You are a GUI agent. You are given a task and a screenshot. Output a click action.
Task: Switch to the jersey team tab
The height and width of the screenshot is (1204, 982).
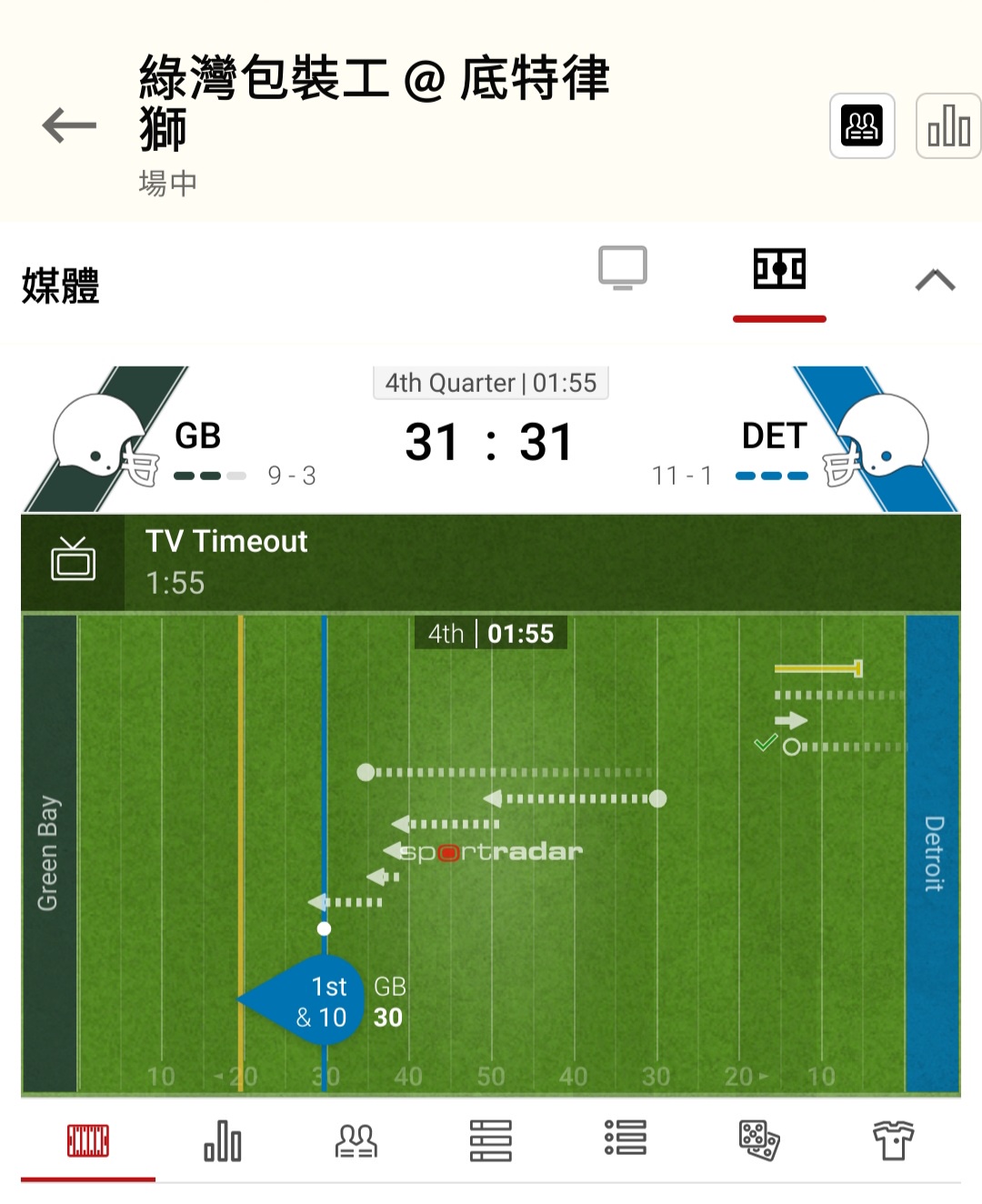click(893, 1140)
